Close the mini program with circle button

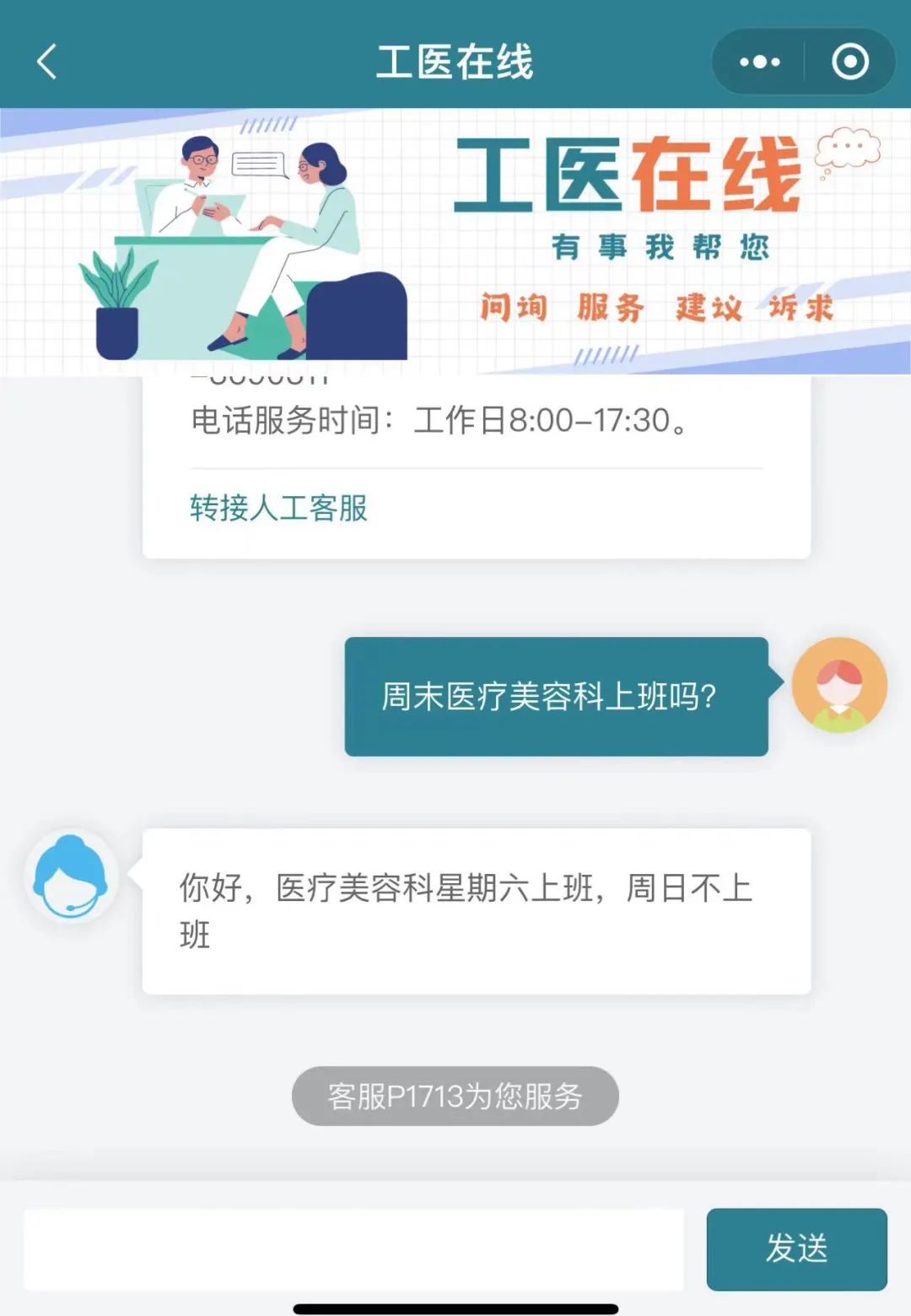(849, 62)
